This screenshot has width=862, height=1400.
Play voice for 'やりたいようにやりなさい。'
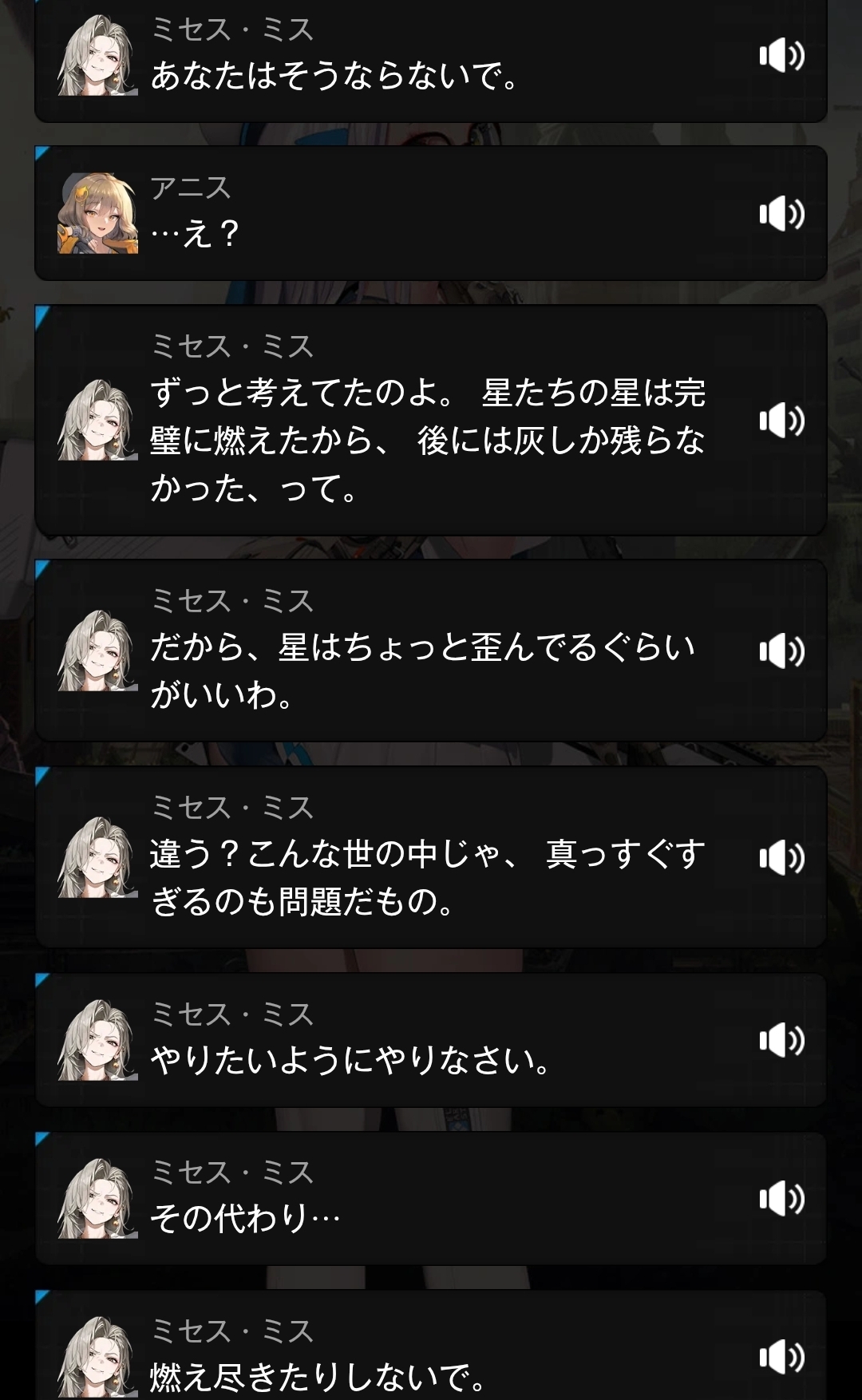coord(781,1041)
